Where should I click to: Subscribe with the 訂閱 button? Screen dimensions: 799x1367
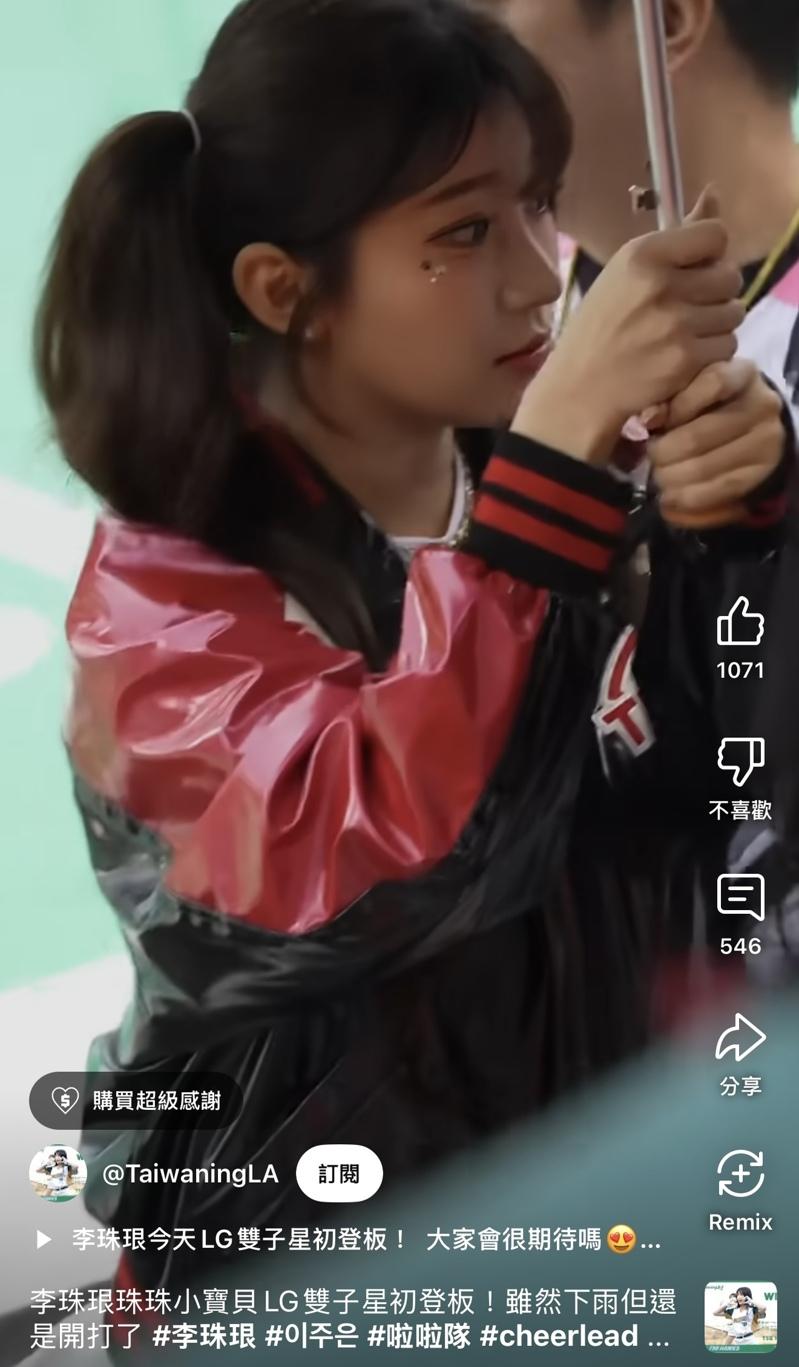(x=339, y=1173)
